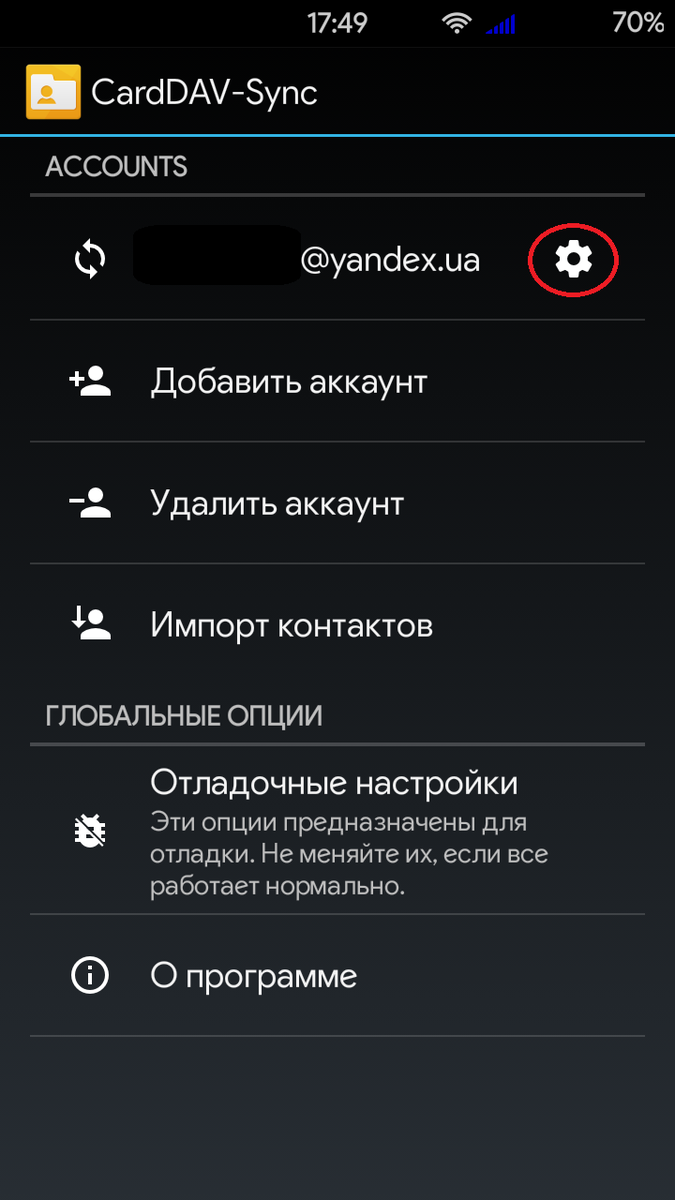
Task: Tap the sync icon for yandex.ua account
Action: click(90, 261)
